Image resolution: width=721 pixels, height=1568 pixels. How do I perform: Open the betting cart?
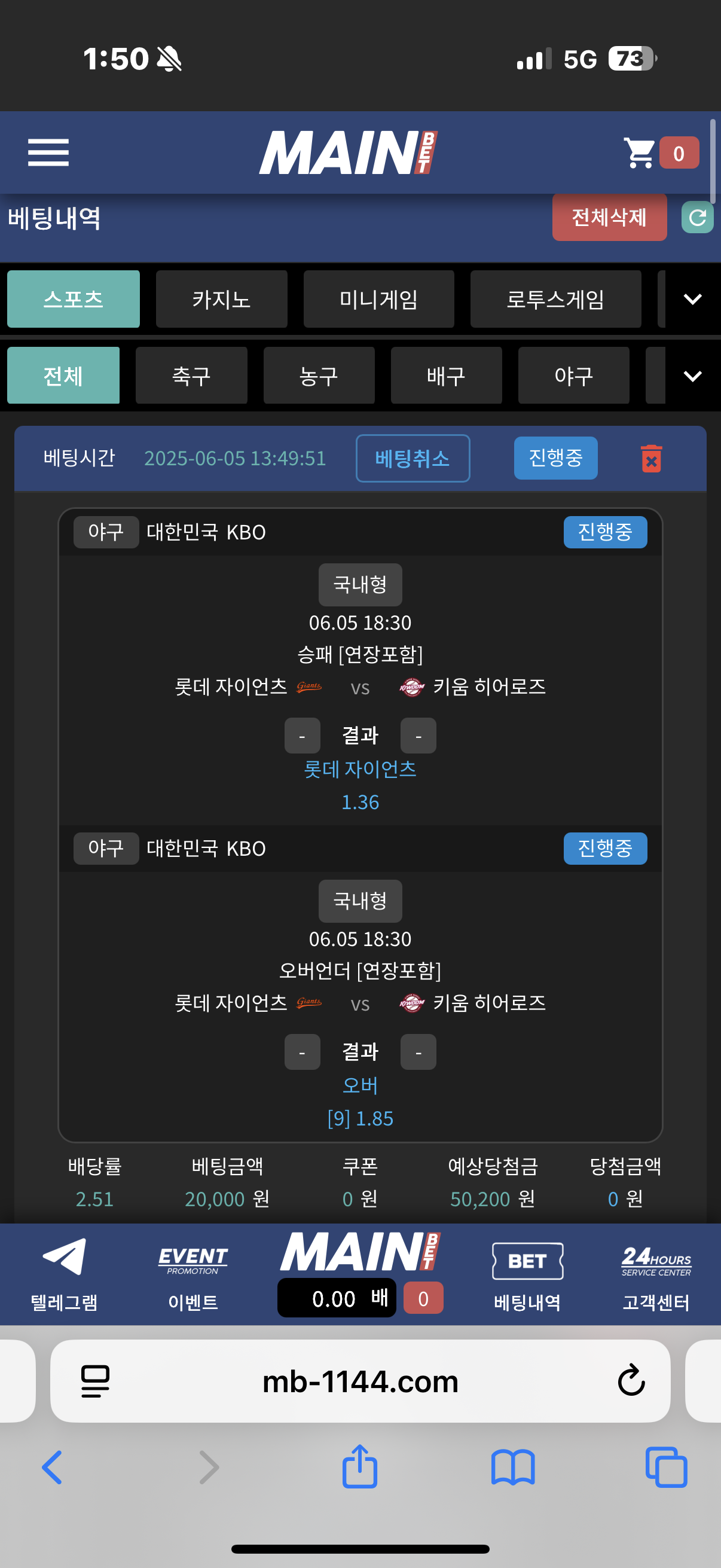point(659,152)
